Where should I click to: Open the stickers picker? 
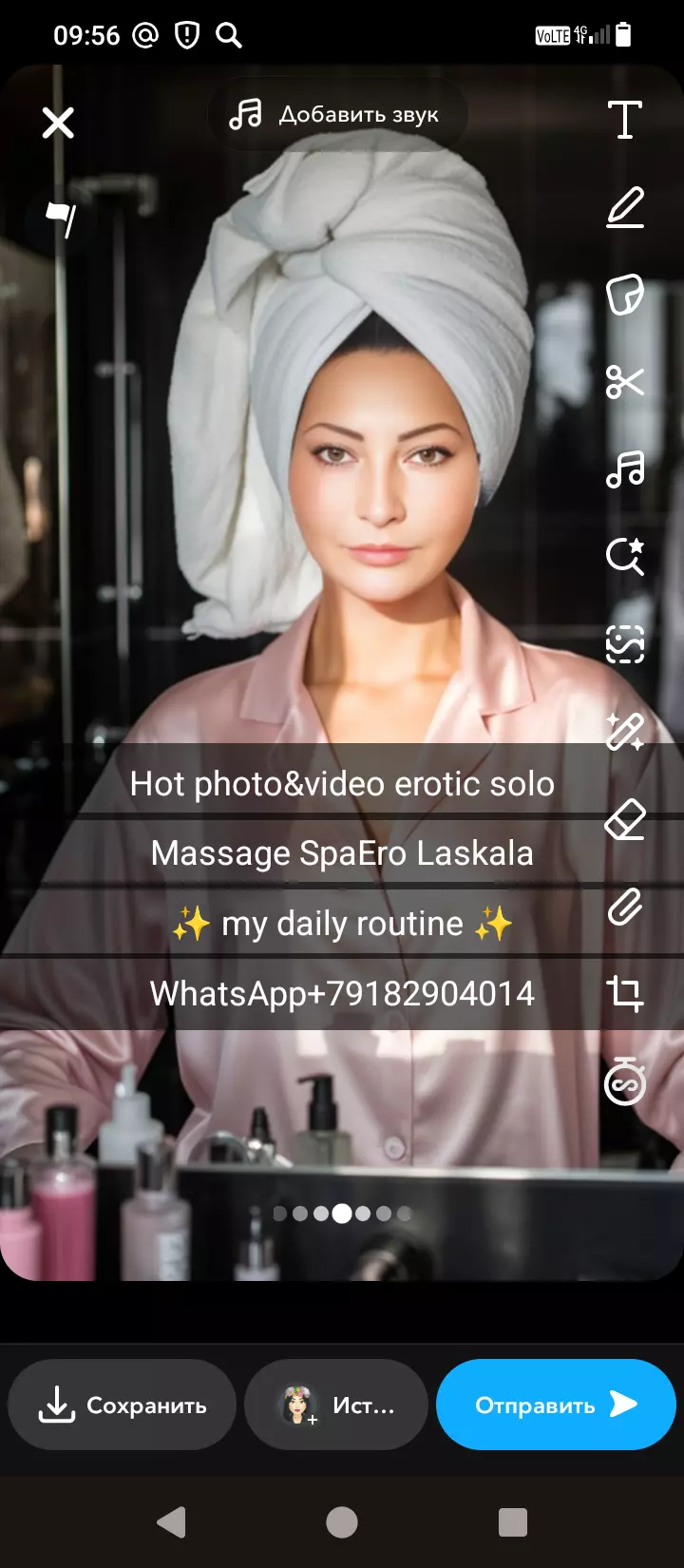(x=624, y=295)
